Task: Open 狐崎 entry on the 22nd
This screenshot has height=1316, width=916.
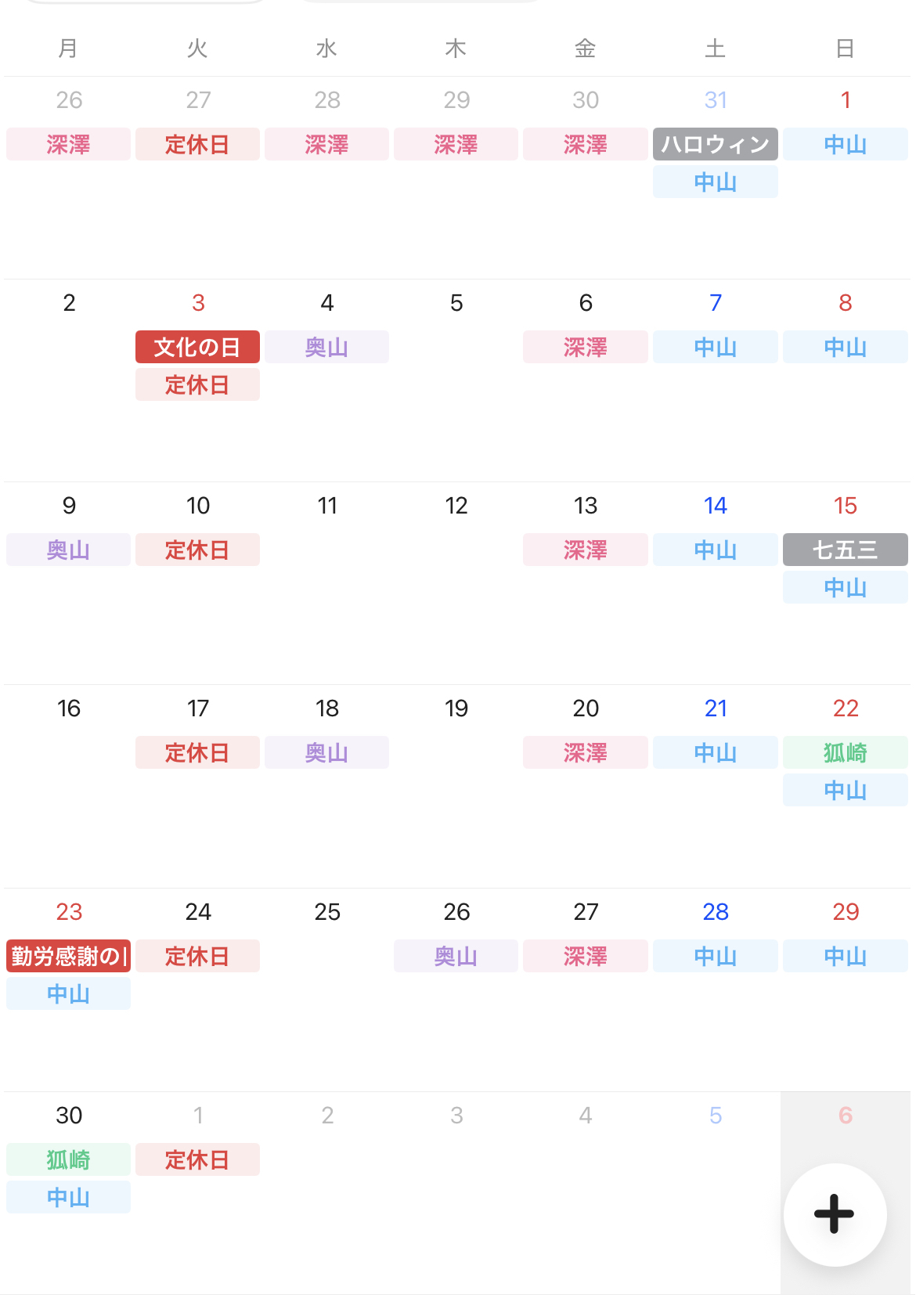Action: click(846, 752)
